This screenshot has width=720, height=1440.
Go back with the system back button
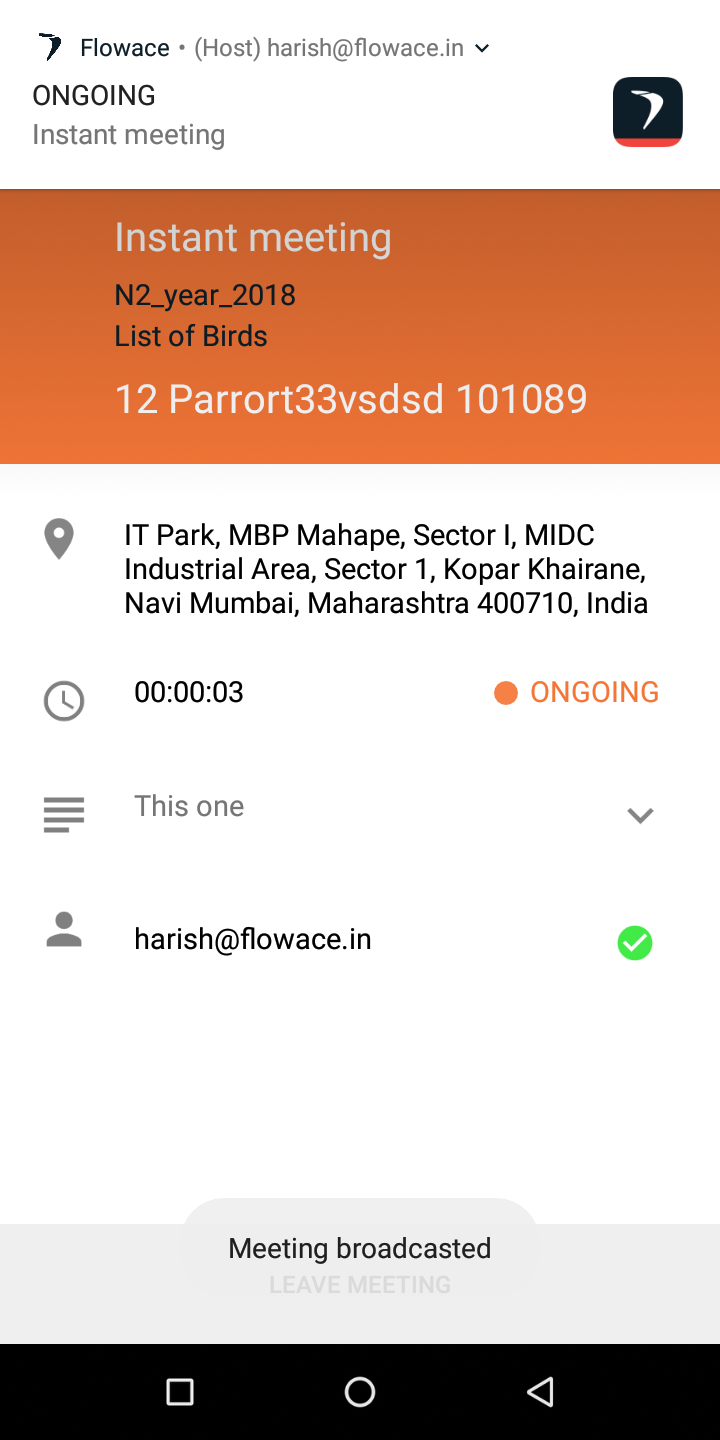point(540,1391)
